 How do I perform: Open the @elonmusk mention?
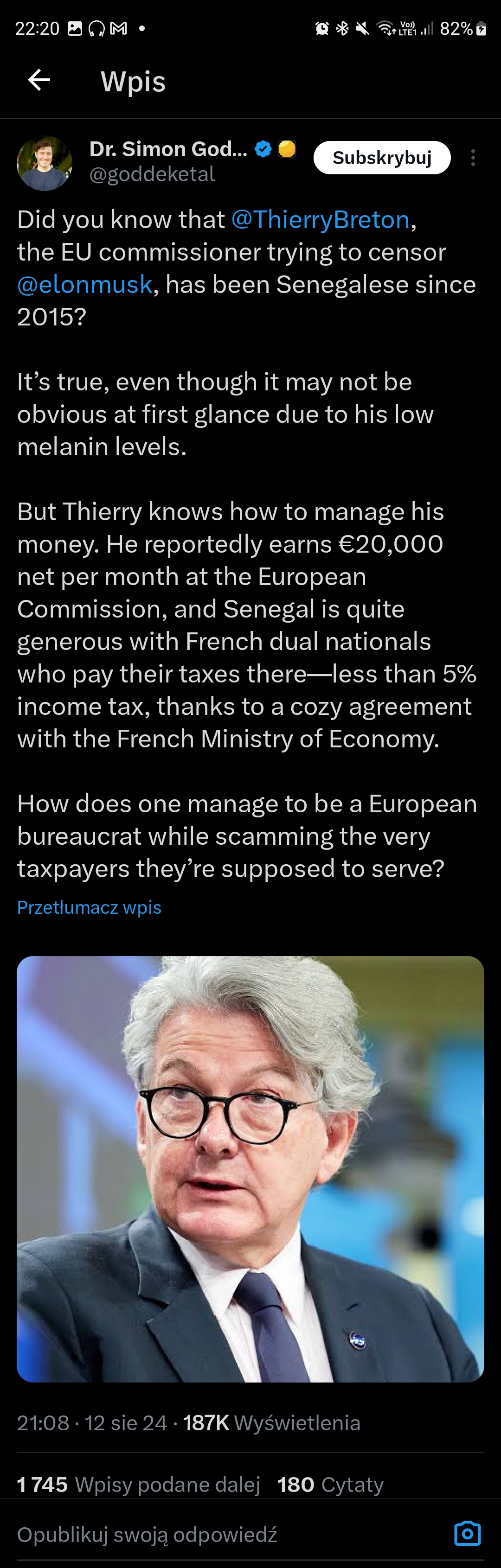coord(84,284)
